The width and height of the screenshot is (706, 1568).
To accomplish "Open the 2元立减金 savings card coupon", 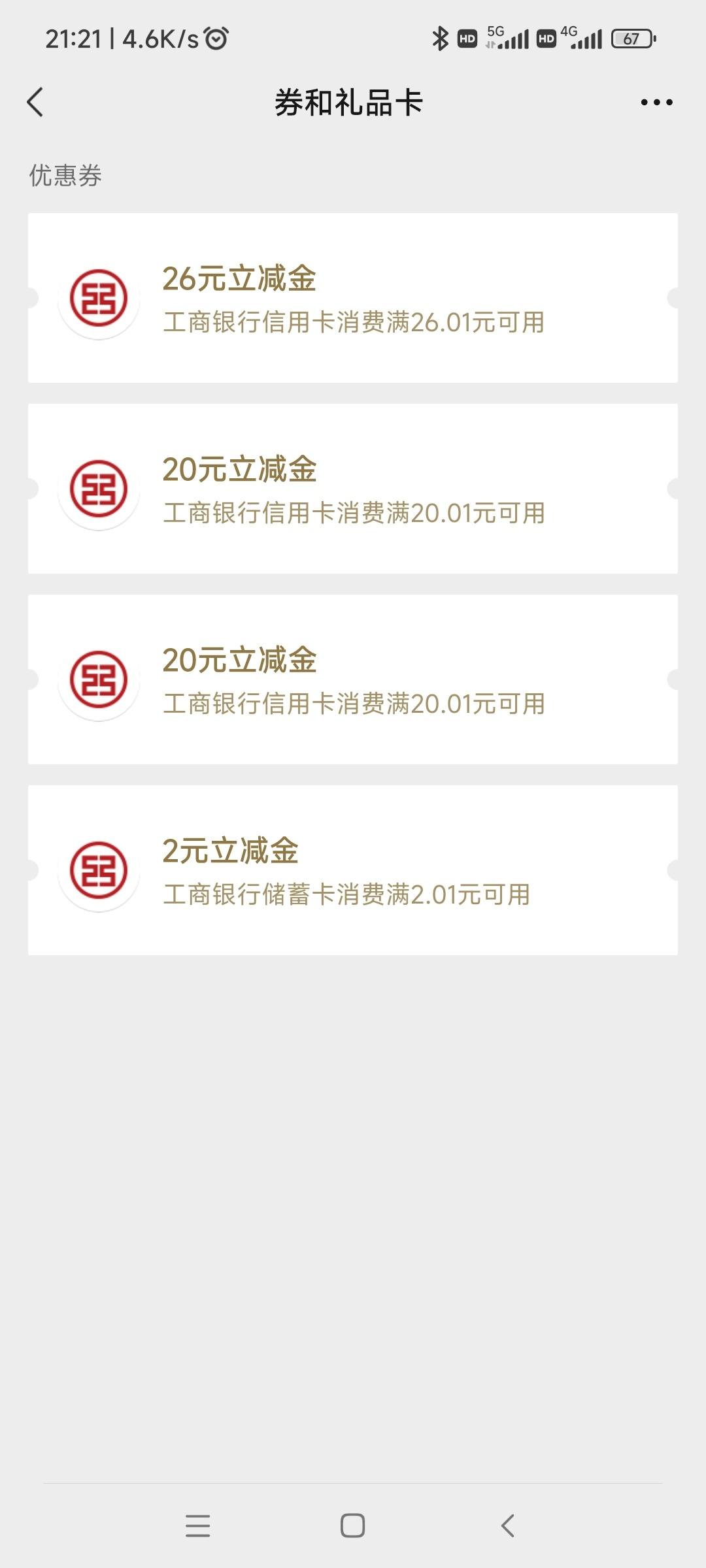I will tap(353, 870).
